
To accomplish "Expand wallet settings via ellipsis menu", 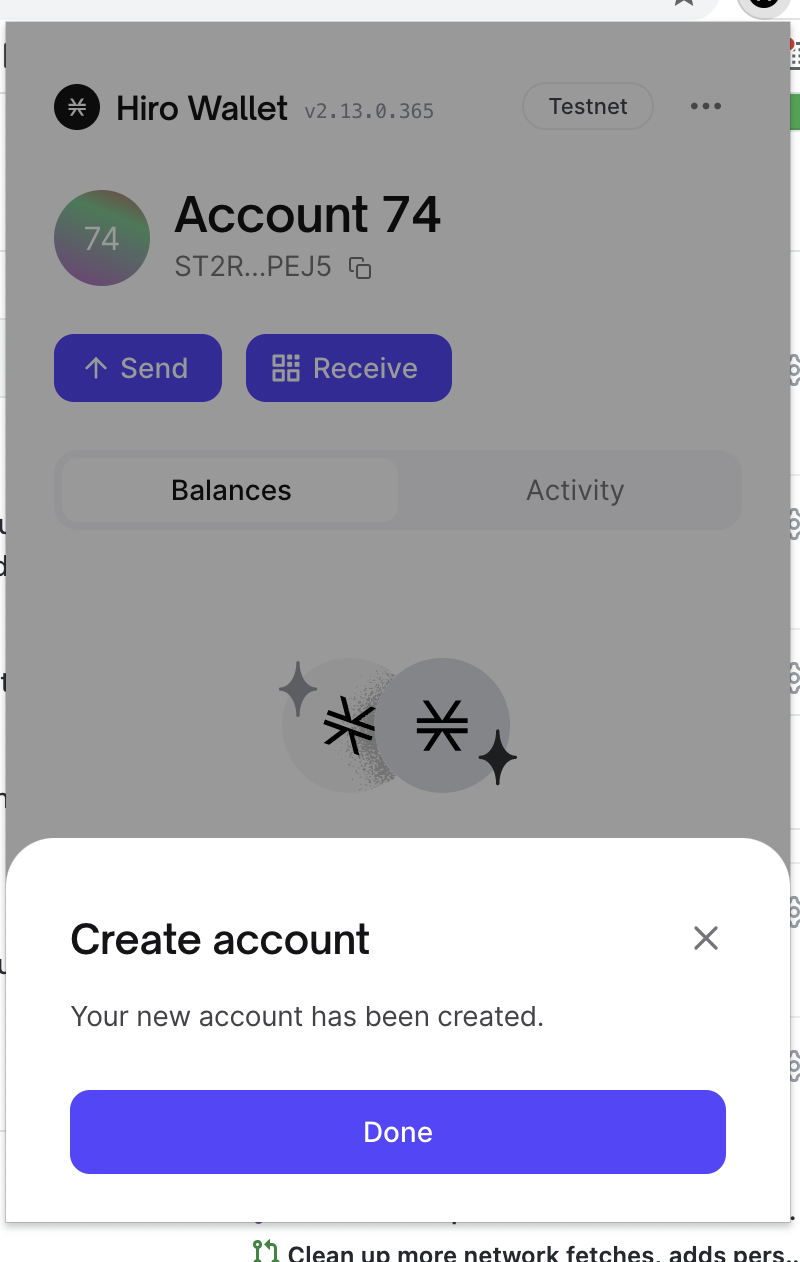I will click(x=705, y=106).
